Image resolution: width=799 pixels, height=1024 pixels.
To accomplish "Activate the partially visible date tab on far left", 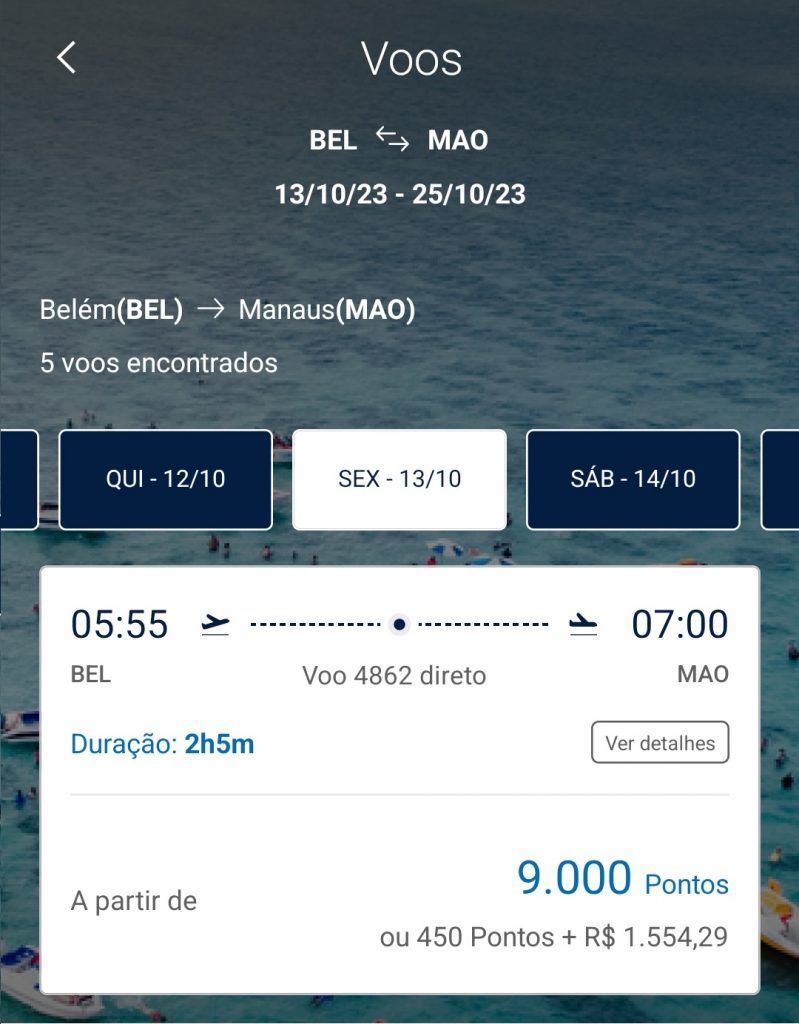I will point(15,479).
